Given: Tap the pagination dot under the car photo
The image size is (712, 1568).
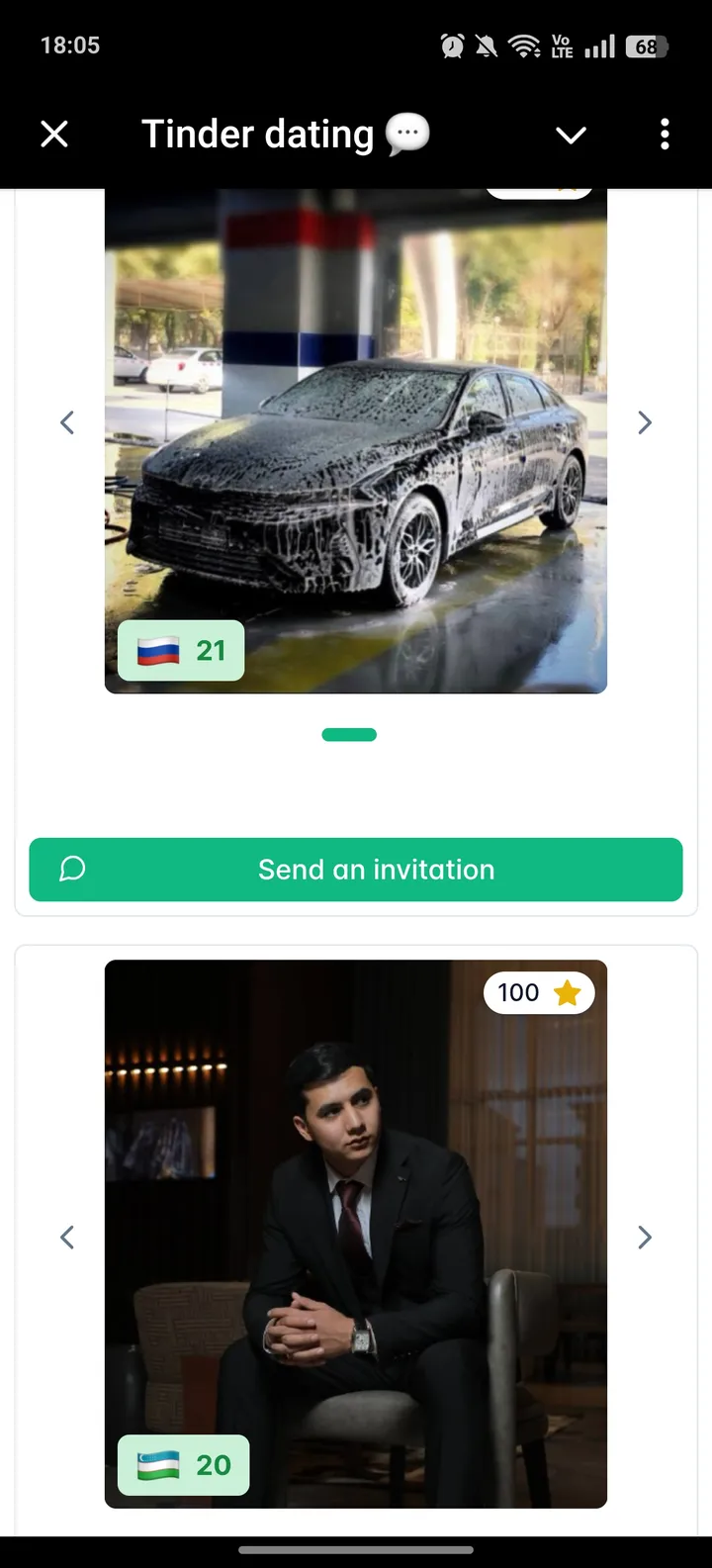Looking at the screenshot, I should 348,734.
